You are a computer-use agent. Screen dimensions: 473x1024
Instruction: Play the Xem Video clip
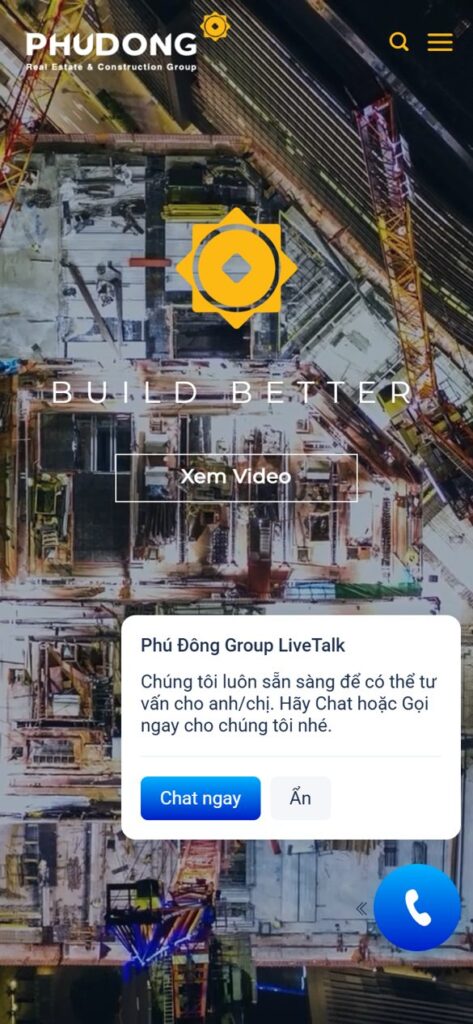pos(236,477)
